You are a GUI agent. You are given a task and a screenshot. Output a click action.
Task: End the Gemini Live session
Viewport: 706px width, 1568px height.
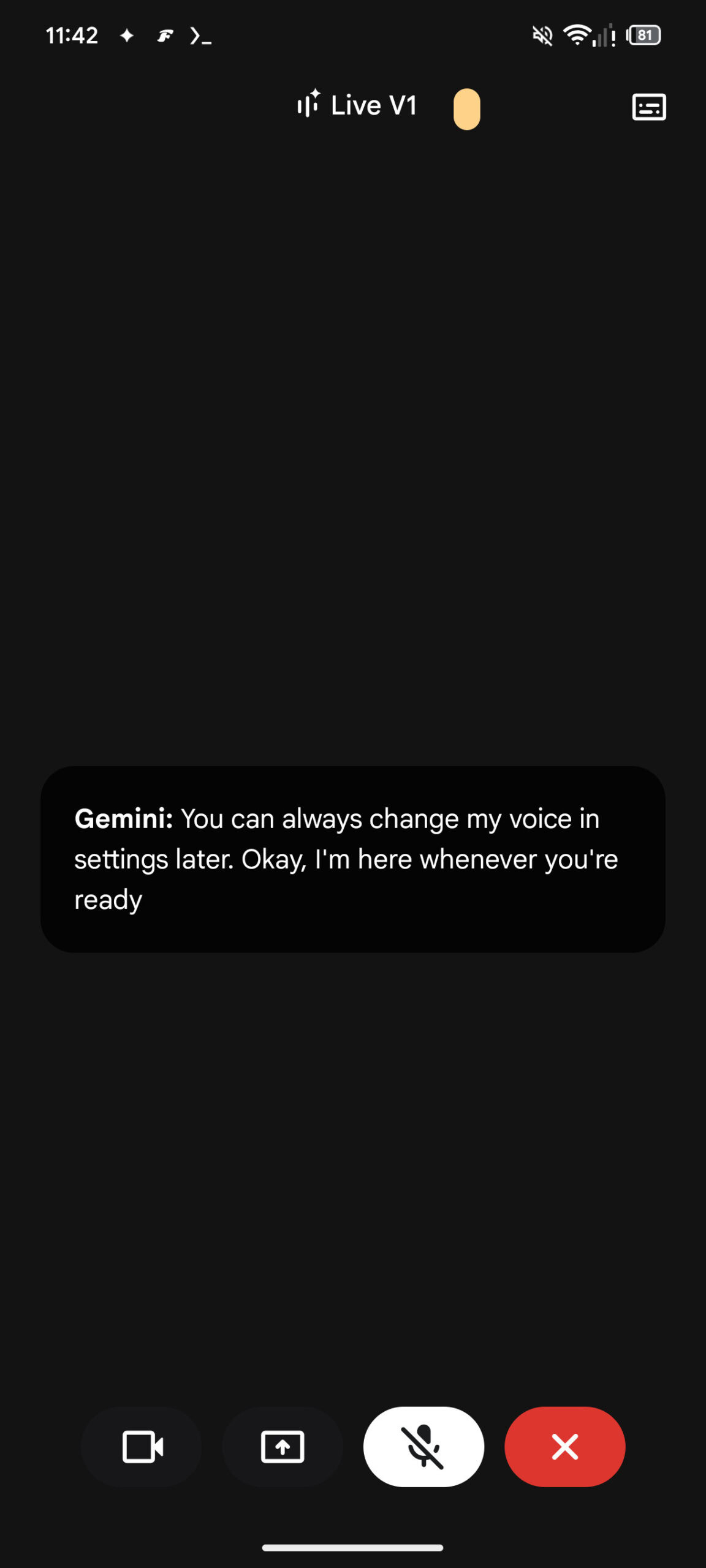pos(564,1447)
